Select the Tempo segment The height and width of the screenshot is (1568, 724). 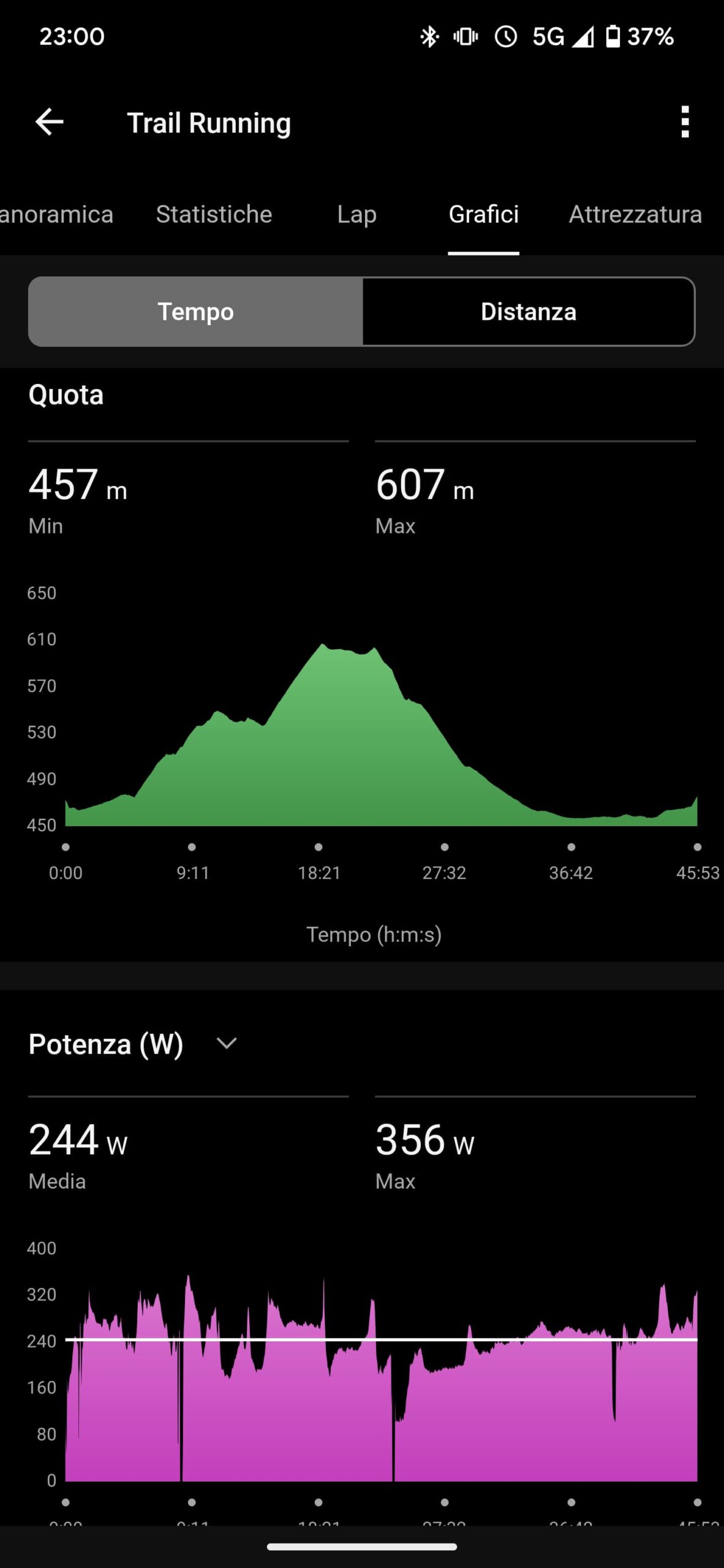pyautogui.click(x=196, y=312)
